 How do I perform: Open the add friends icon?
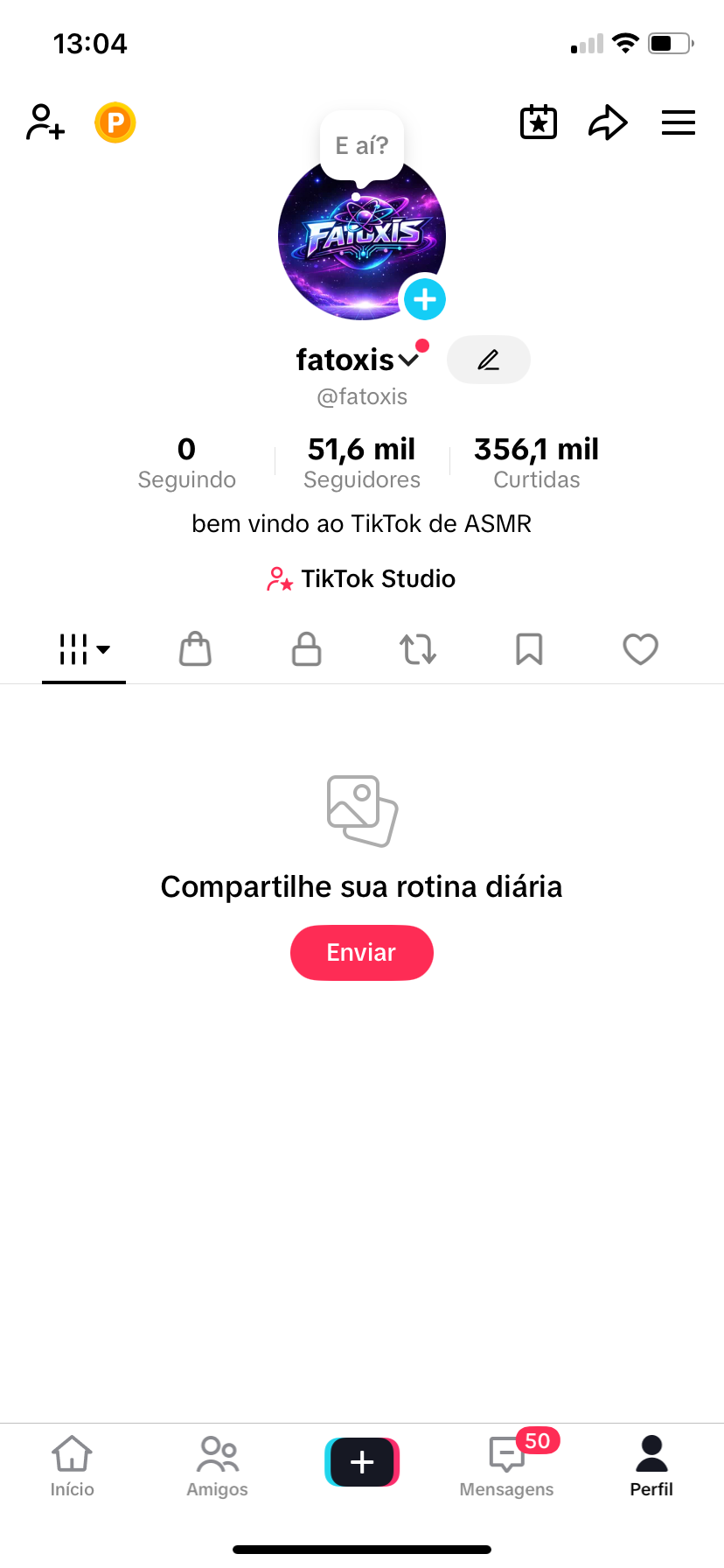[45, 122]
